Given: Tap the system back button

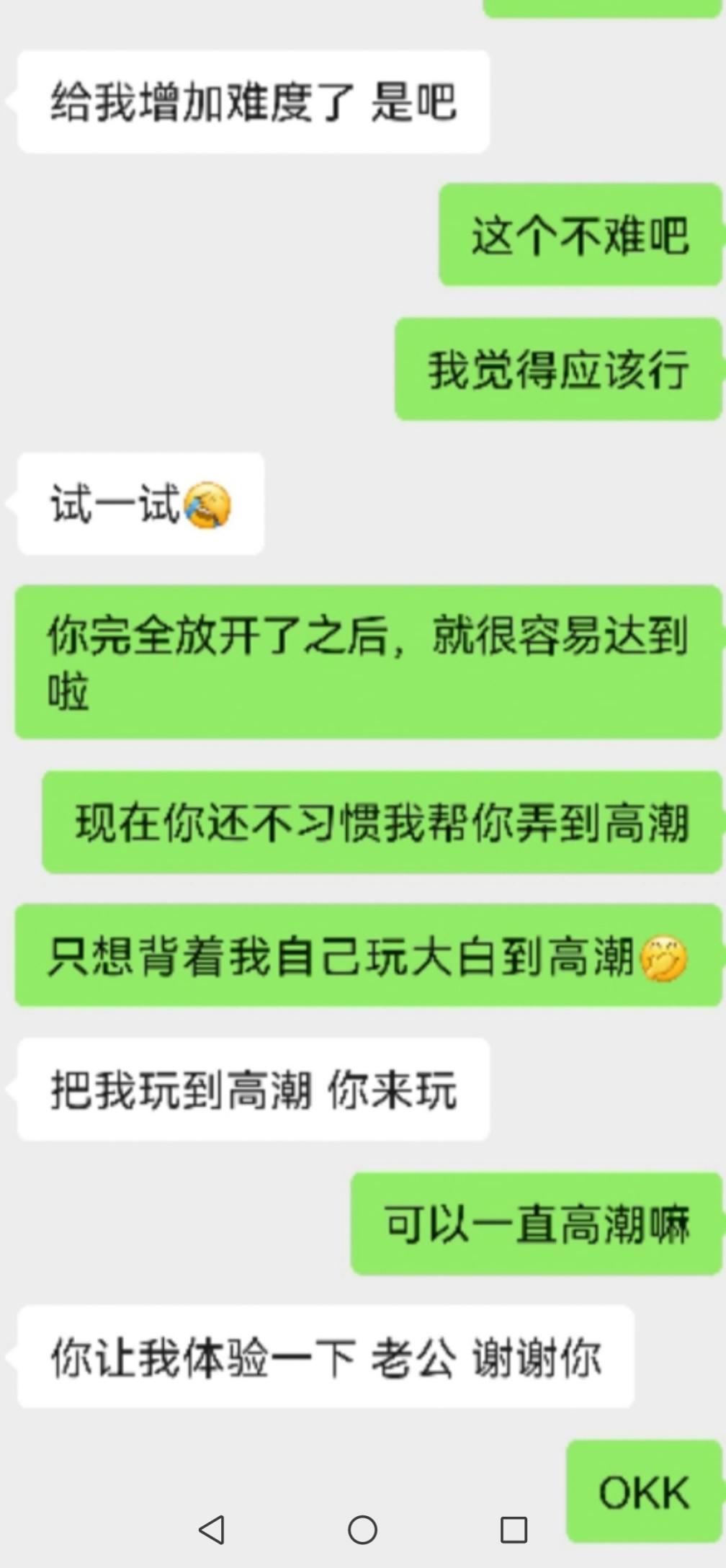Looking at the screenshot, I should [x=212, y=1529].
